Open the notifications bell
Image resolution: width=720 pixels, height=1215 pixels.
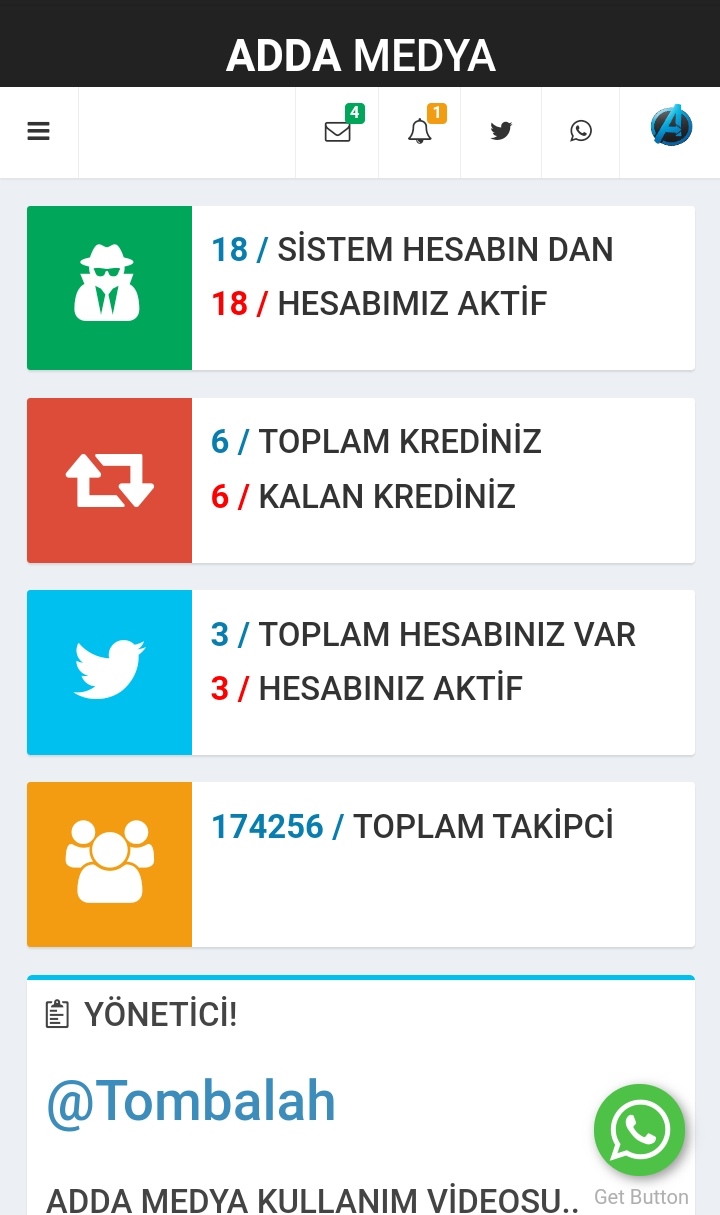[420, 131]
